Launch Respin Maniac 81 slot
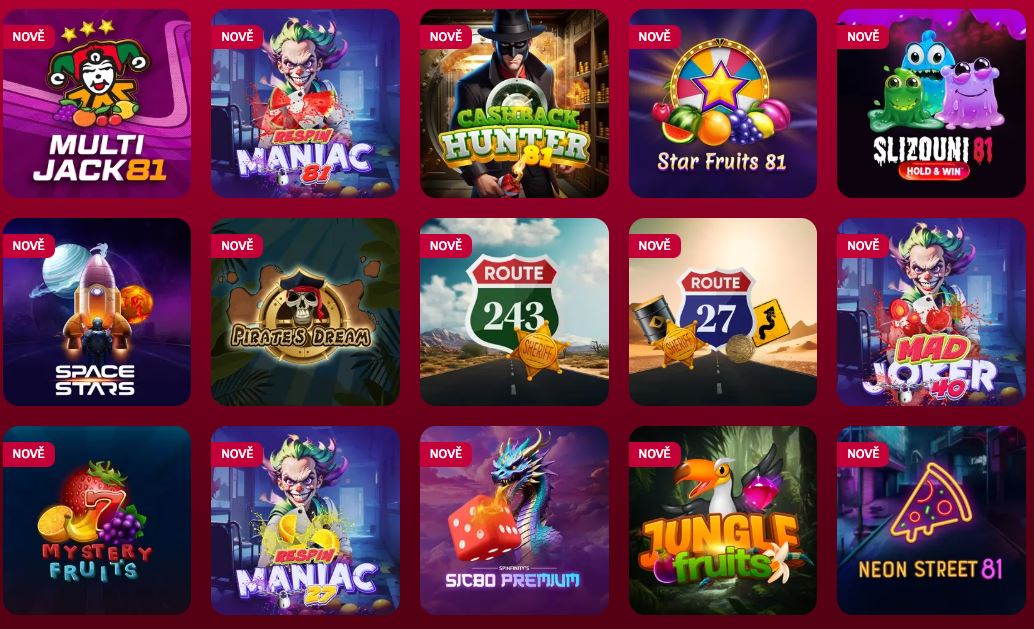Image resolution: width=1034 pixels, height=629 pixels. pyautogui.click(x=305, y=104)
